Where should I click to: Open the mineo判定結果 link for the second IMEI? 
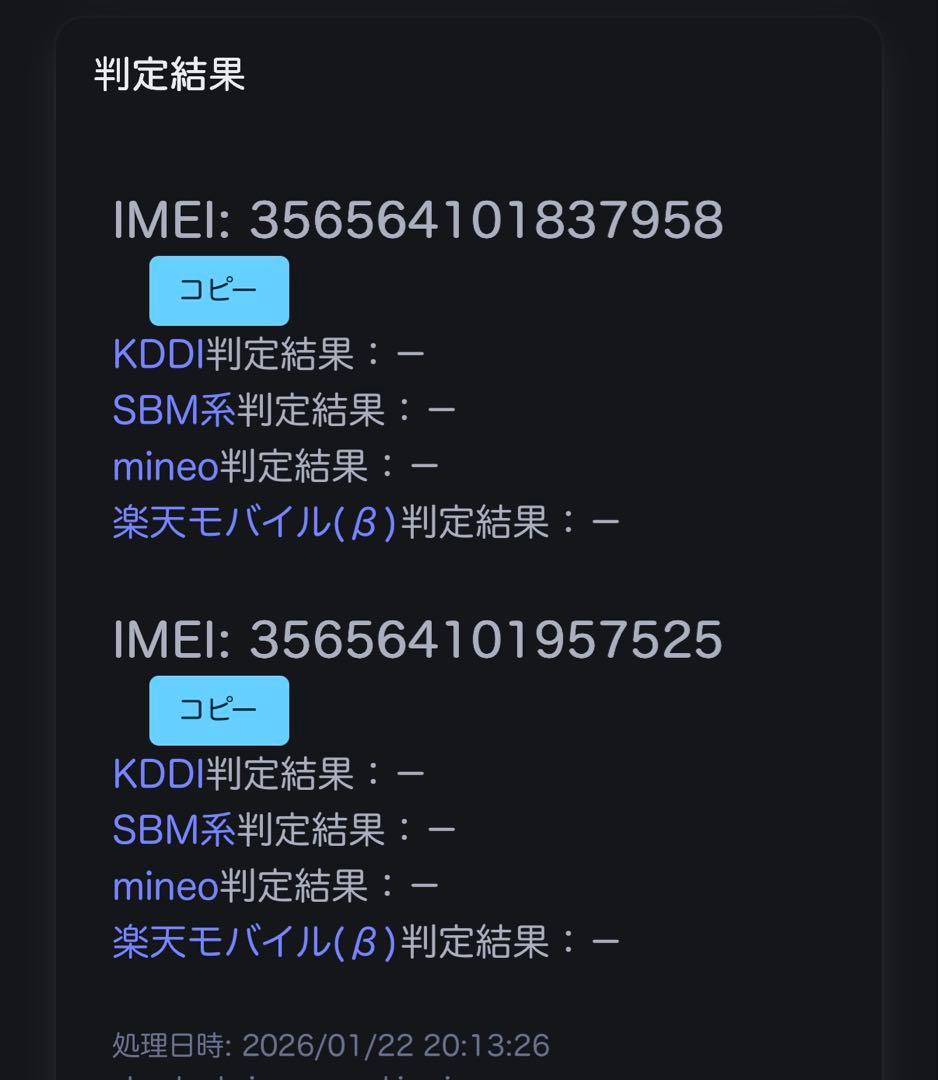165,884
